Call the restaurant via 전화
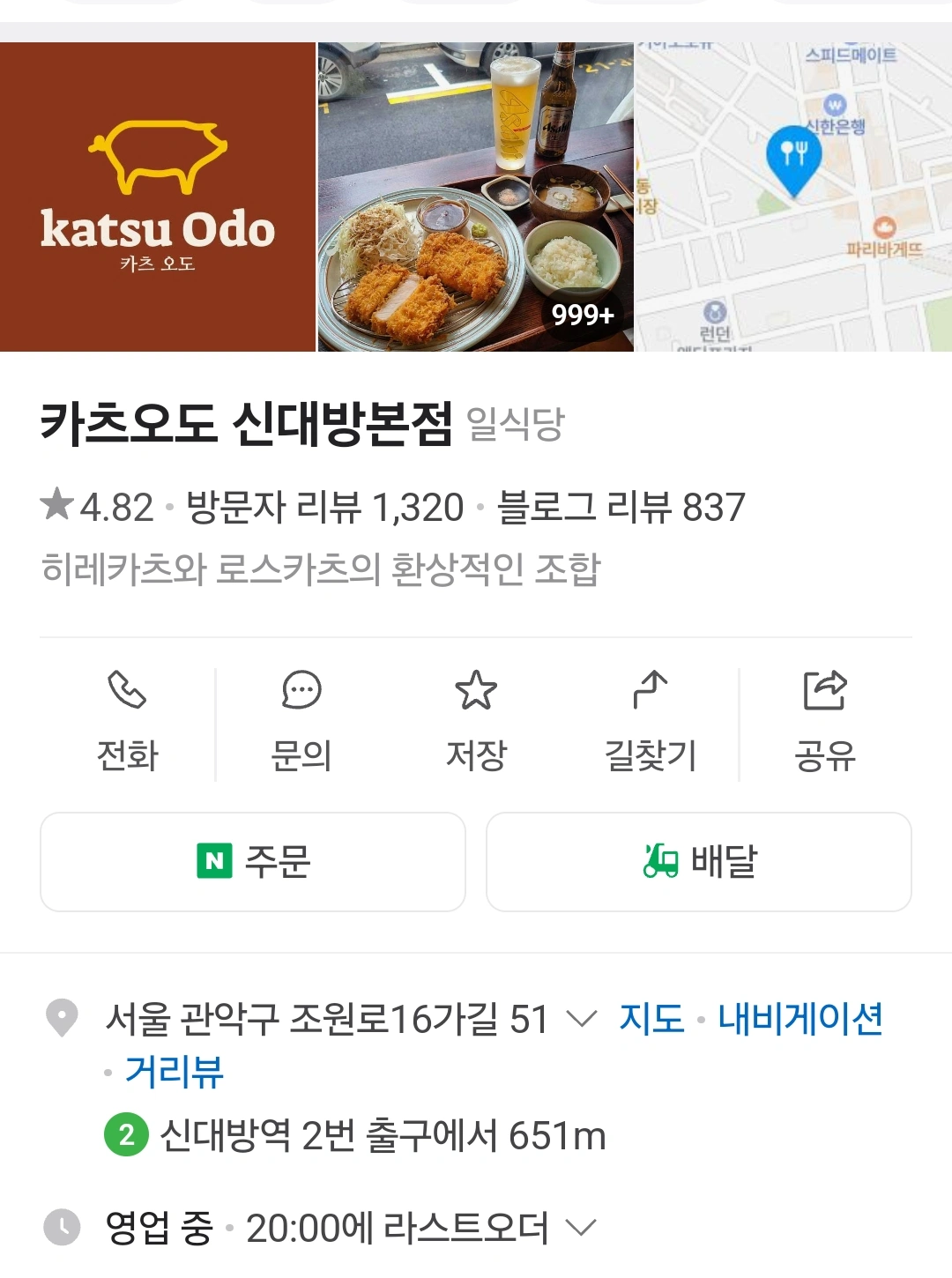 [128, 723]
